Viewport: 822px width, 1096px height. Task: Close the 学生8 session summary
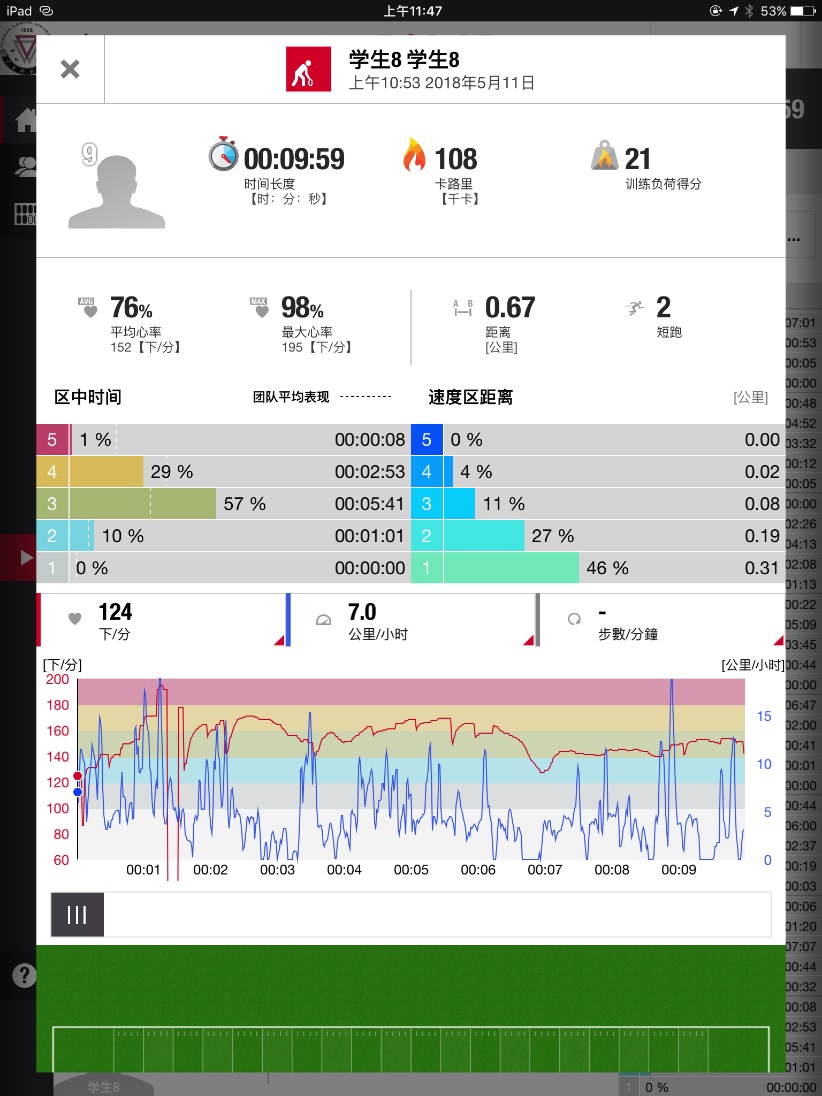(70, 69)
